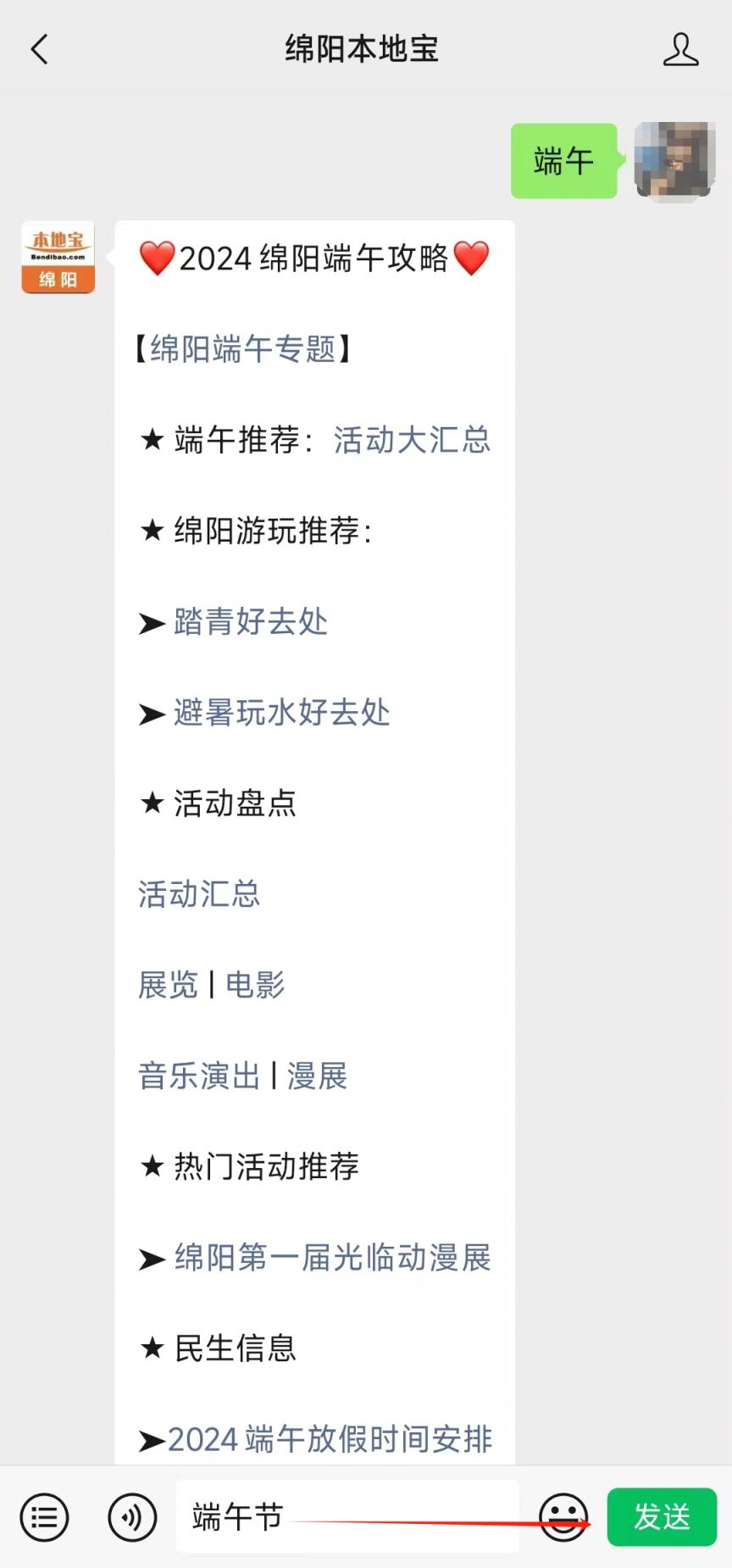Open the 电影 link

tap(255, 984)
